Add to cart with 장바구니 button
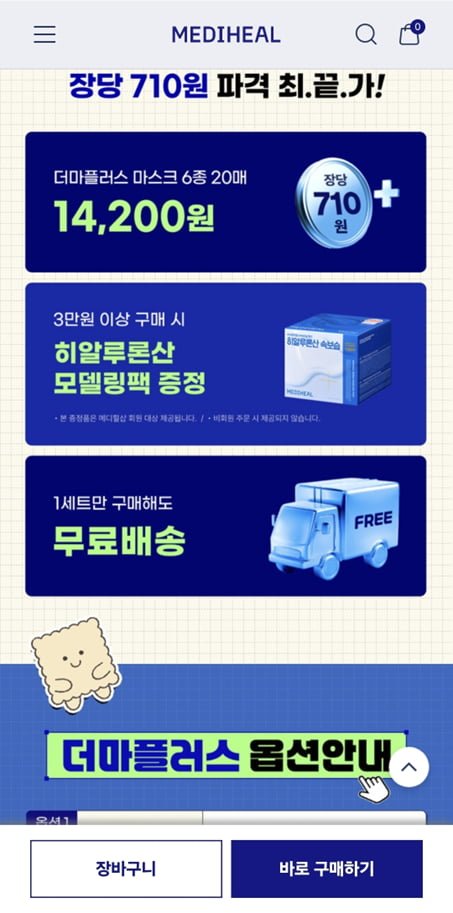 pos(126,869)
